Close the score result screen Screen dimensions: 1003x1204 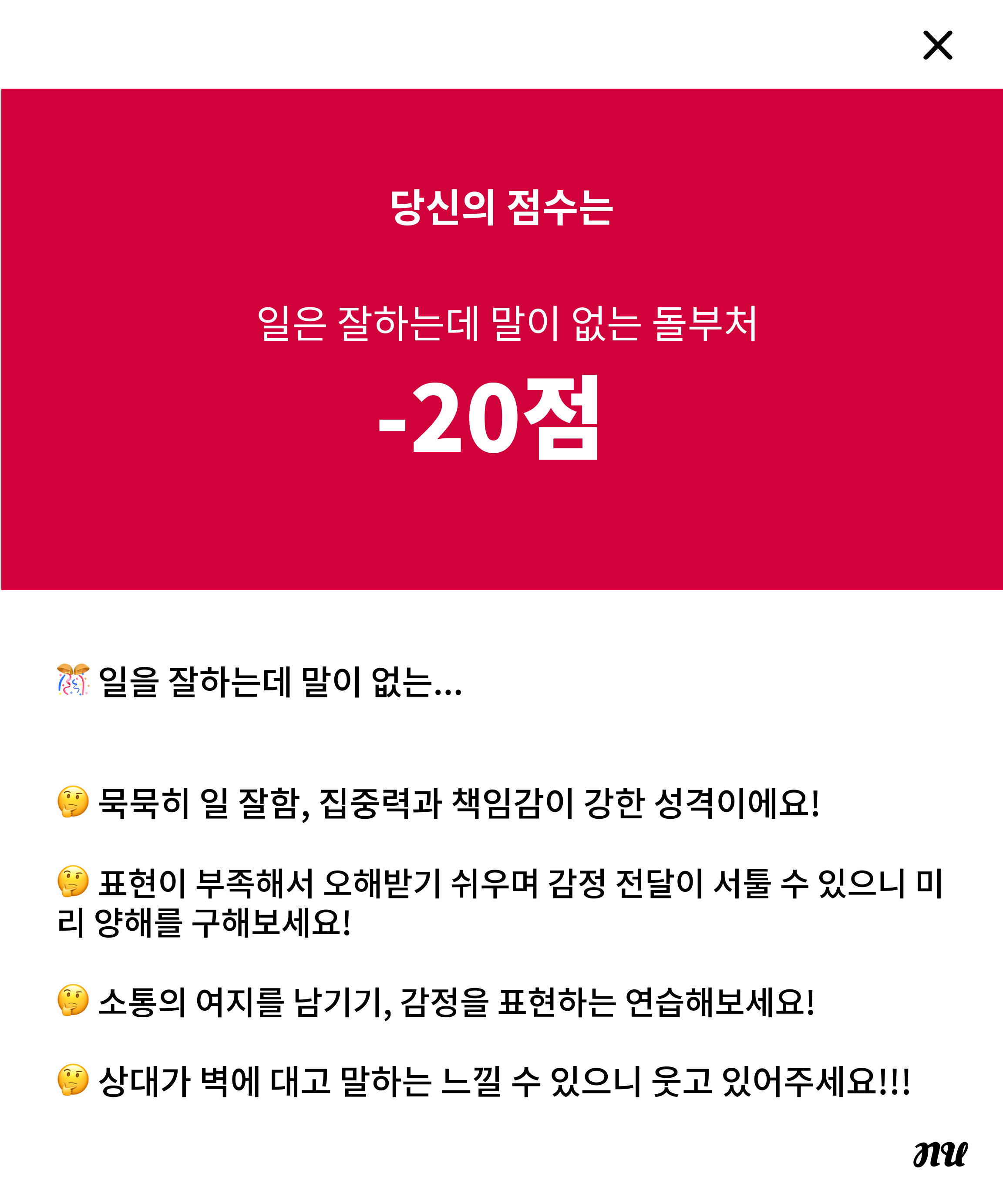pyautogui.click(x=937, y=45)
